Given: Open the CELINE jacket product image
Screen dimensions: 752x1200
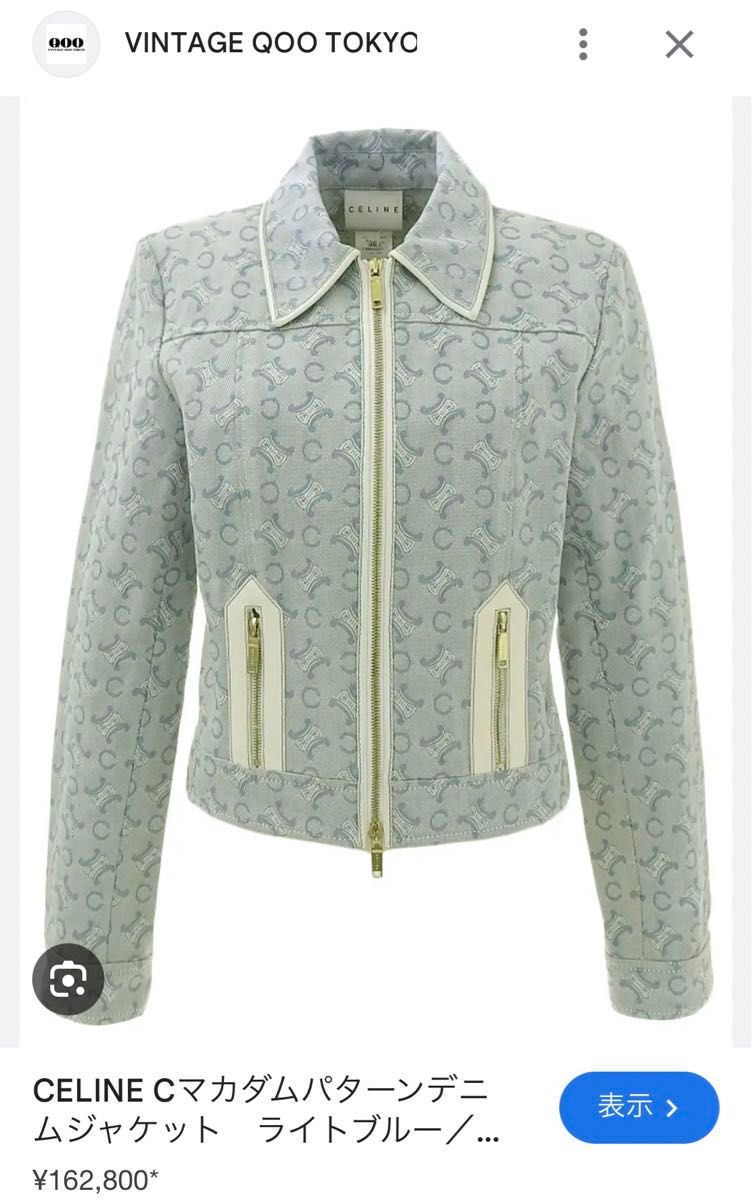Looking at the screenshot, I should pos(376,560).
